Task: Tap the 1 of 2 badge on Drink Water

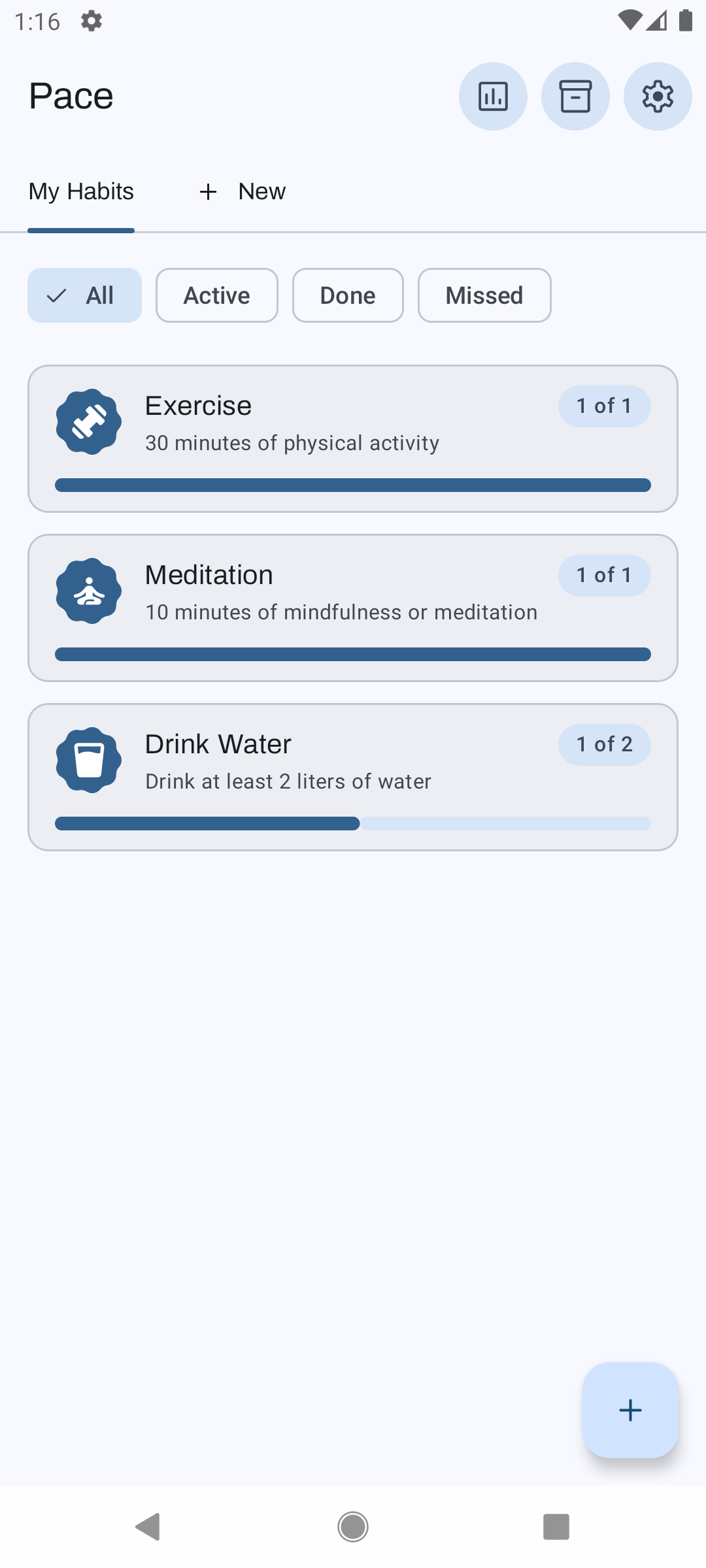Action: 603,744
